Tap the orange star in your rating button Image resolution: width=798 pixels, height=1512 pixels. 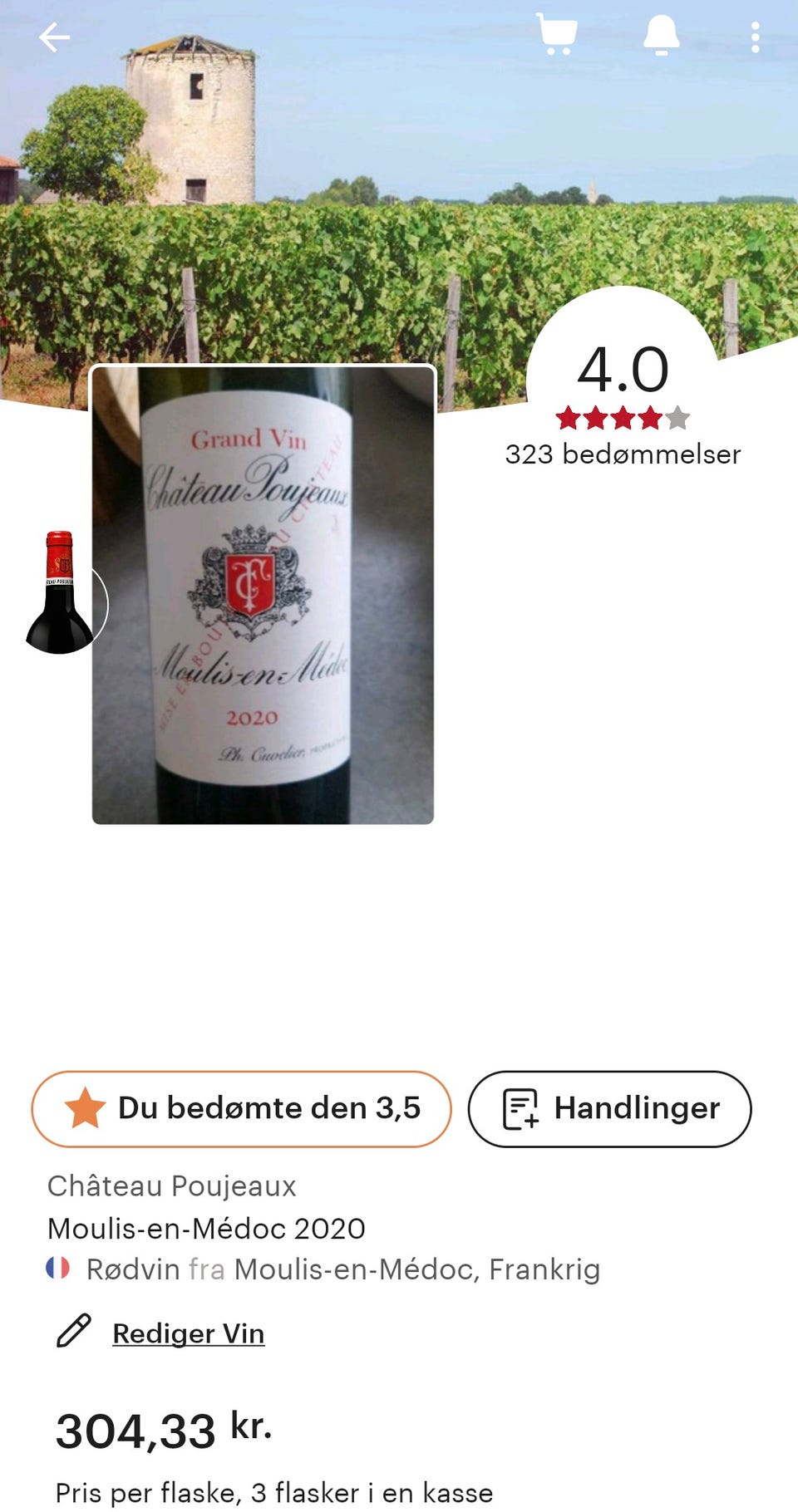86,1108
